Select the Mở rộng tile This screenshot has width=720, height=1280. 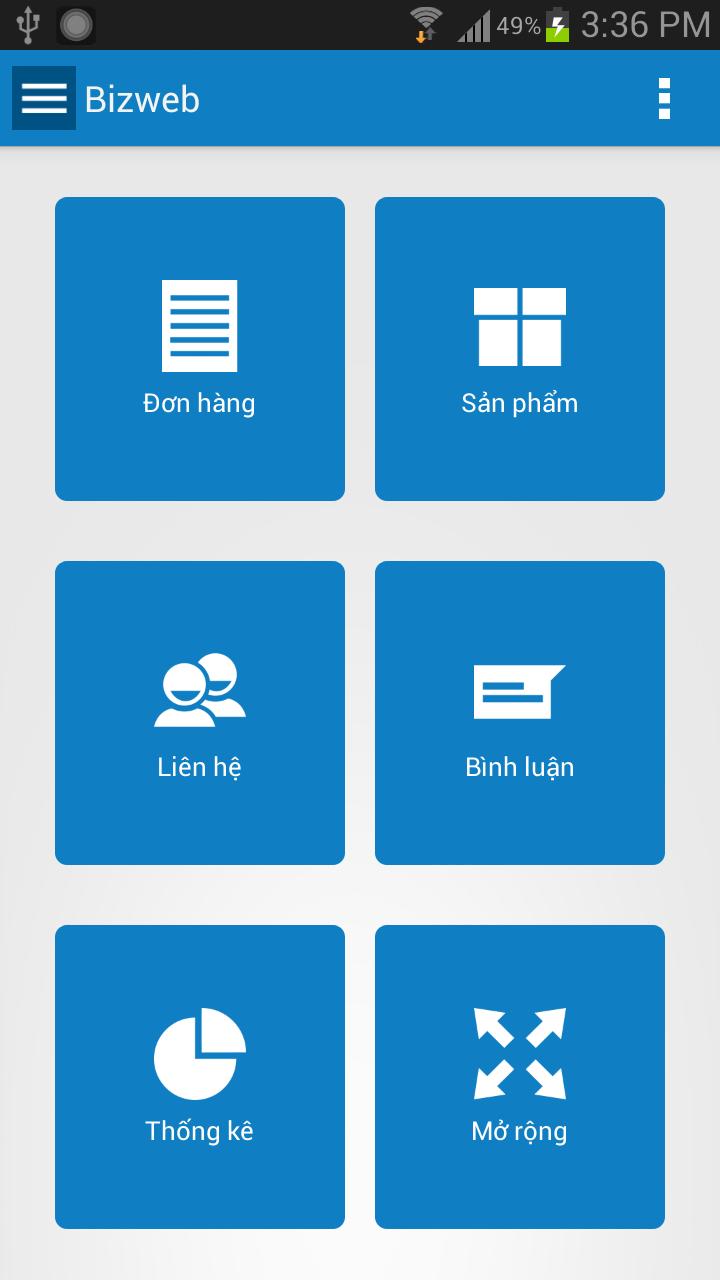(520, 1077)
